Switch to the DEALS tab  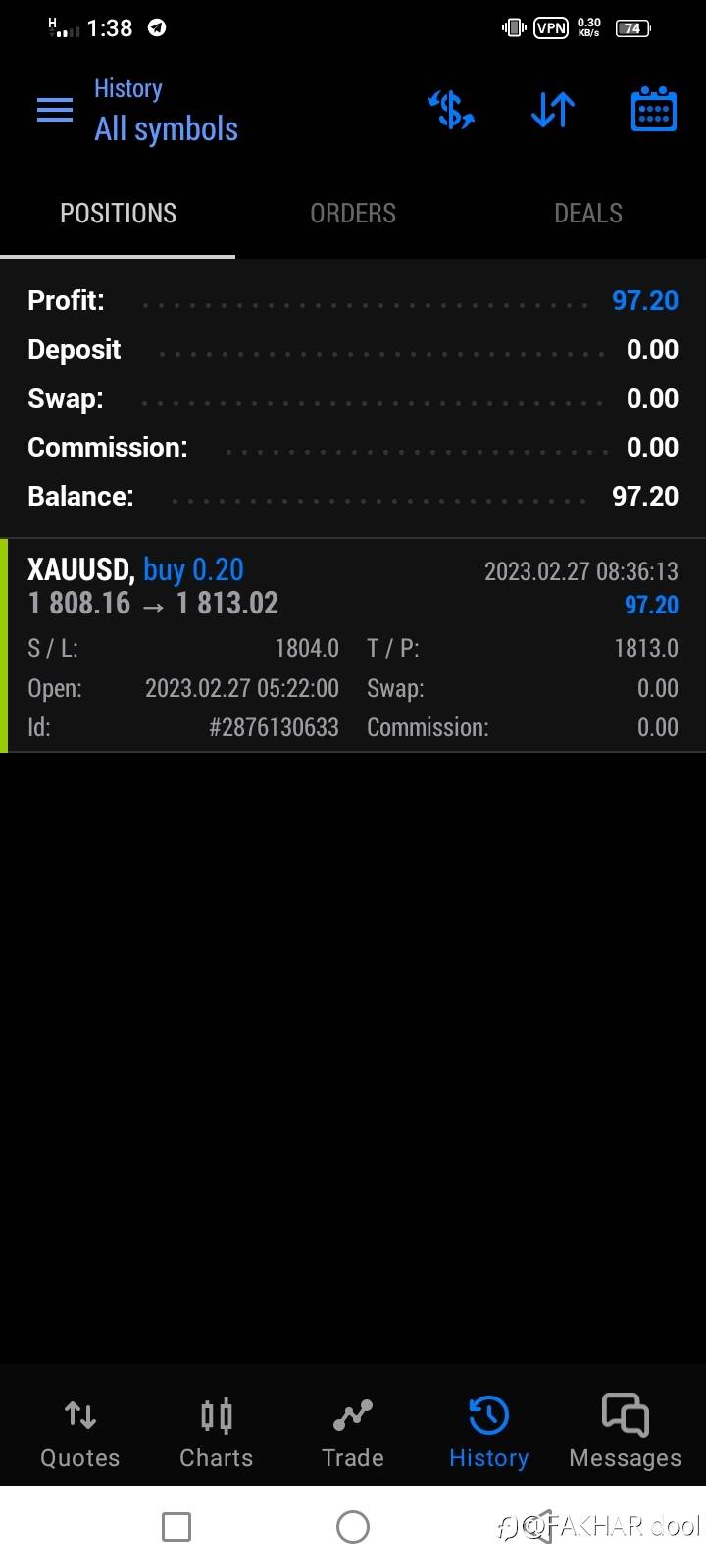pyautogui.click(x=588, y=214)
